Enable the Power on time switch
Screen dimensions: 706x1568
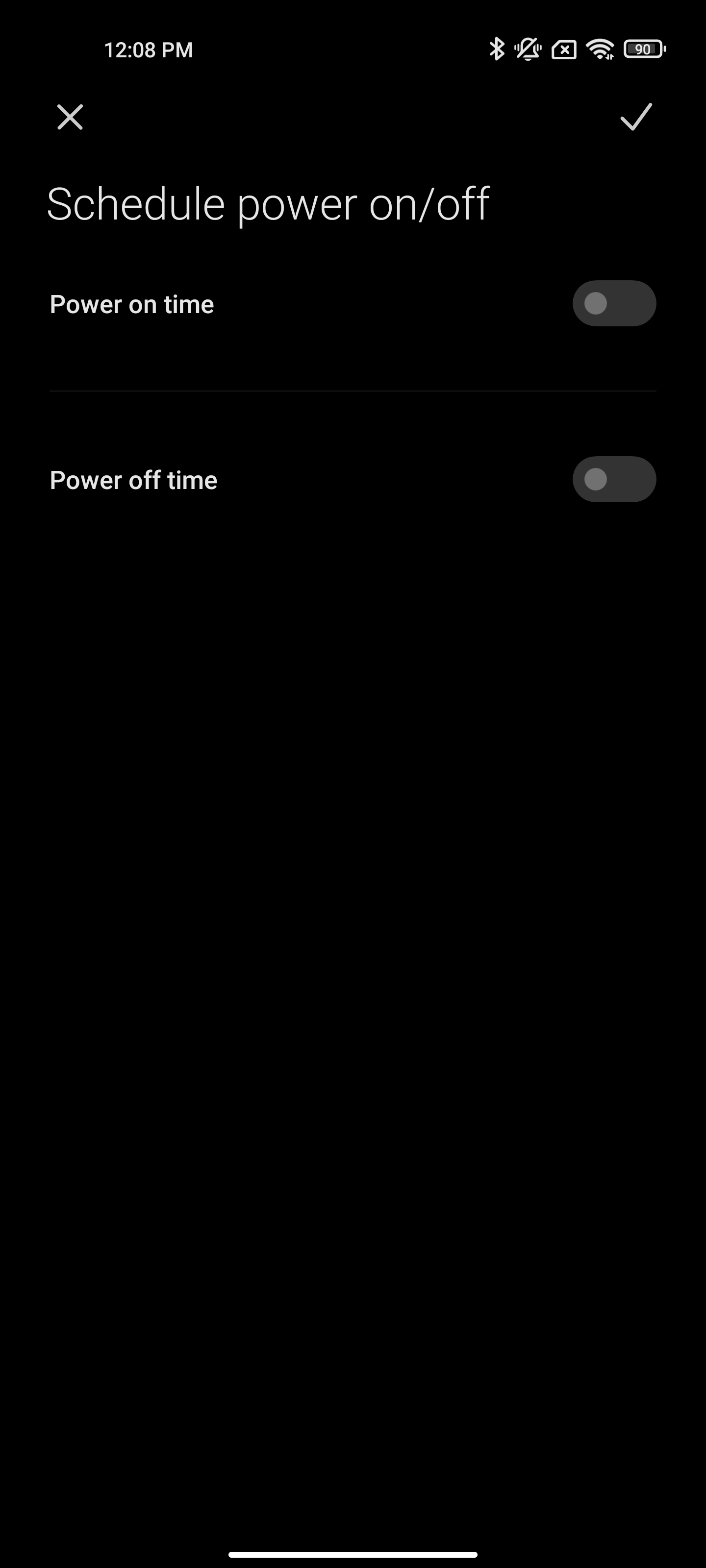coord(613,303)
